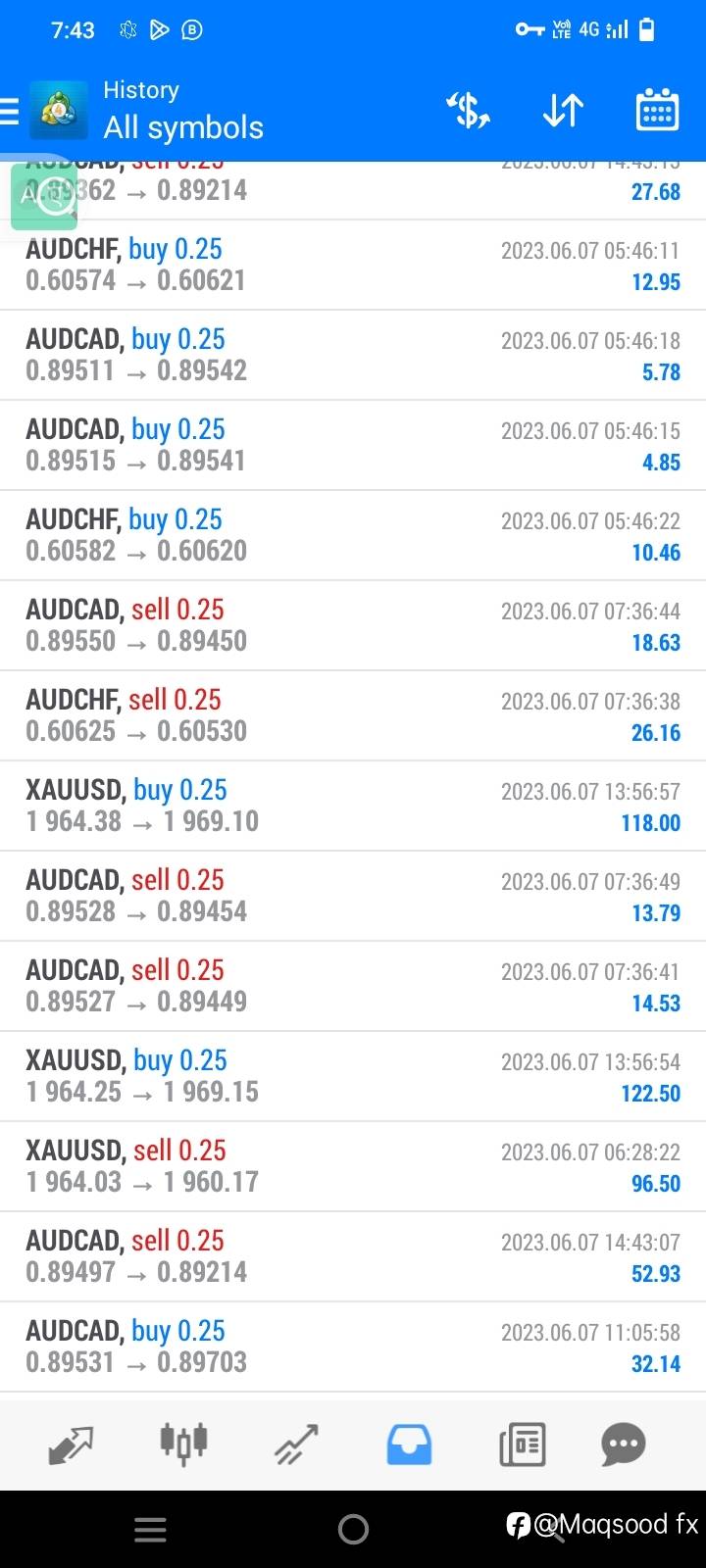Open the sort arrows option

pyautogui.click(x=563, y=110)
